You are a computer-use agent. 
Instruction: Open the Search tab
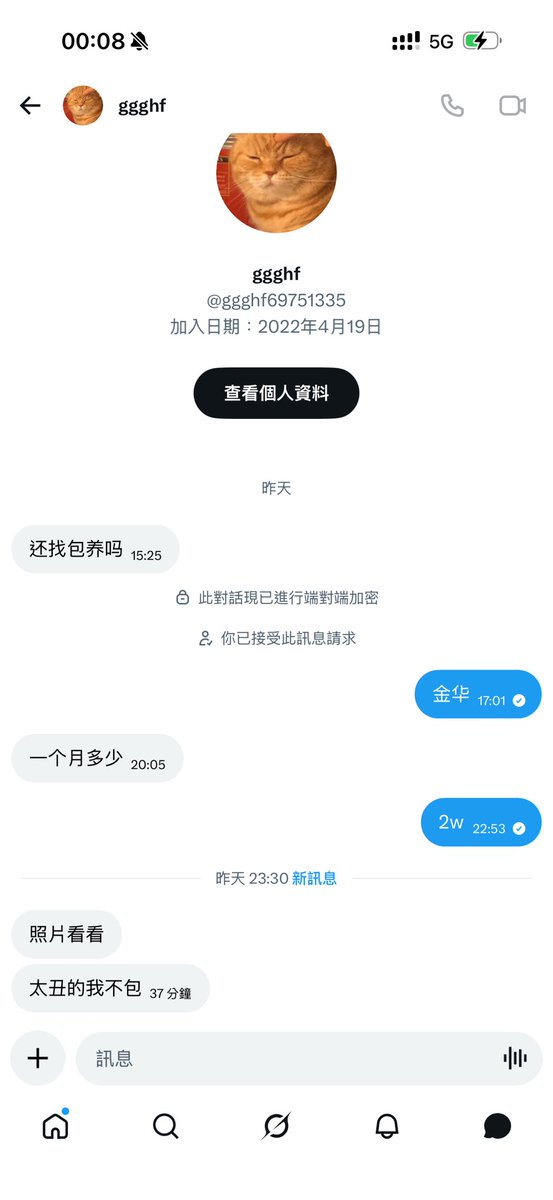pos(165,1127)
